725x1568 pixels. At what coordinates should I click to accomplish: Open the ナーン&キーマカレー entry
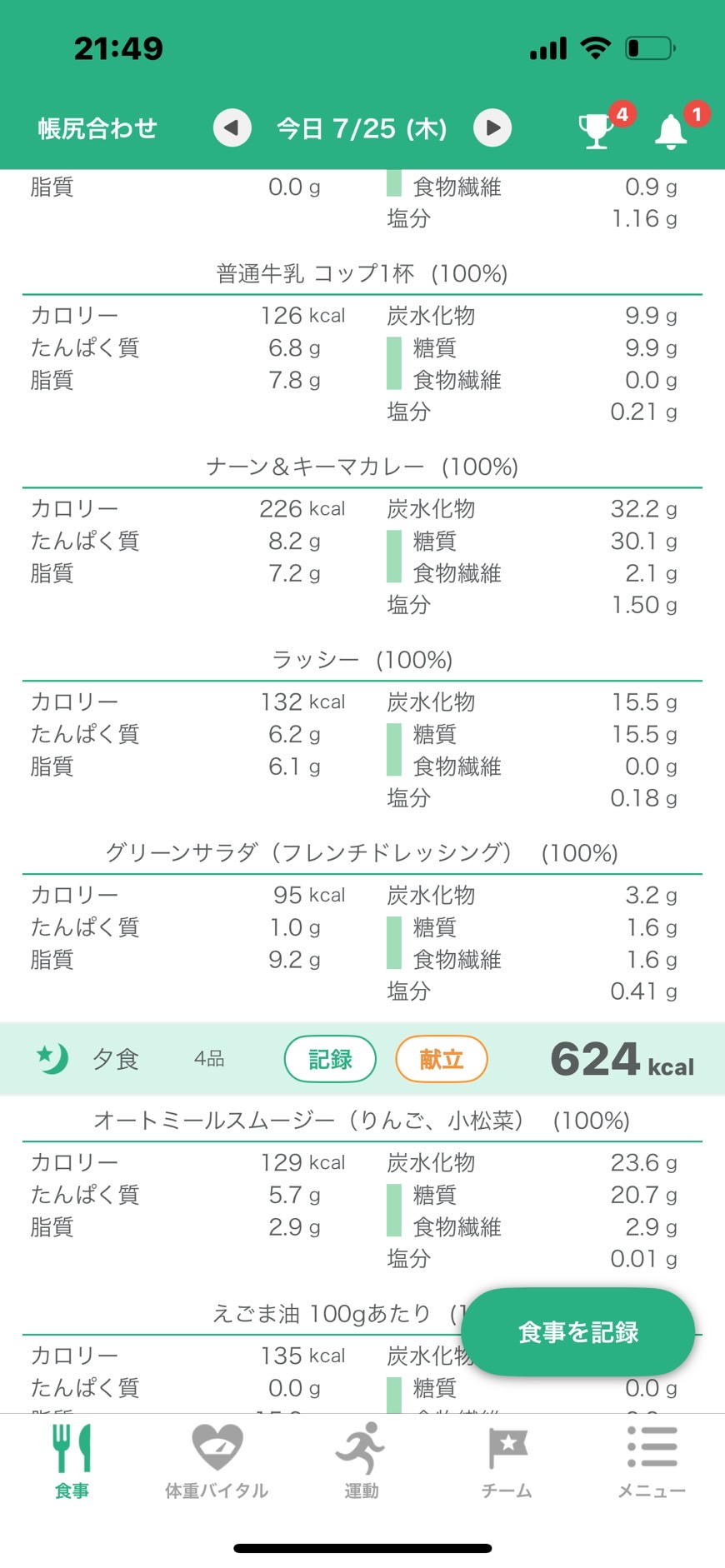point(362,467)
